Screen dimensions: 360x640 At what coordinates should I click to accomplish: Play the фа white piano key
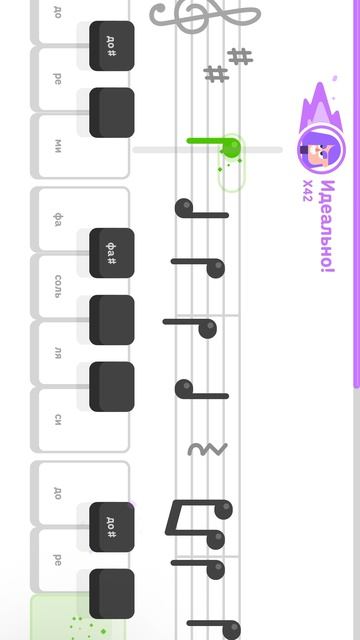point(80,220)
